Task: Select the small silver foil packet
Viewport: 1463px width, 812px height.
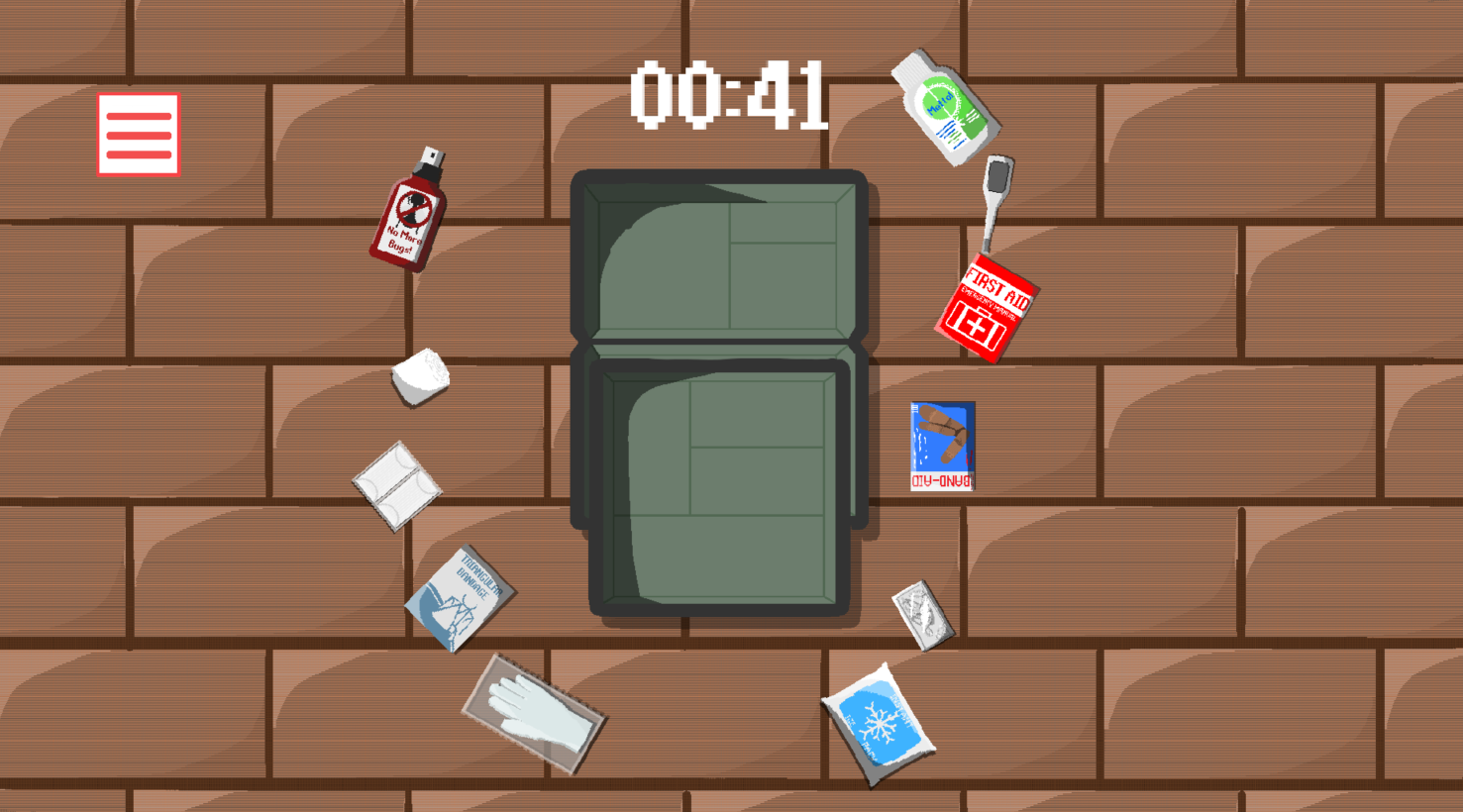Action: coord(922,615)
